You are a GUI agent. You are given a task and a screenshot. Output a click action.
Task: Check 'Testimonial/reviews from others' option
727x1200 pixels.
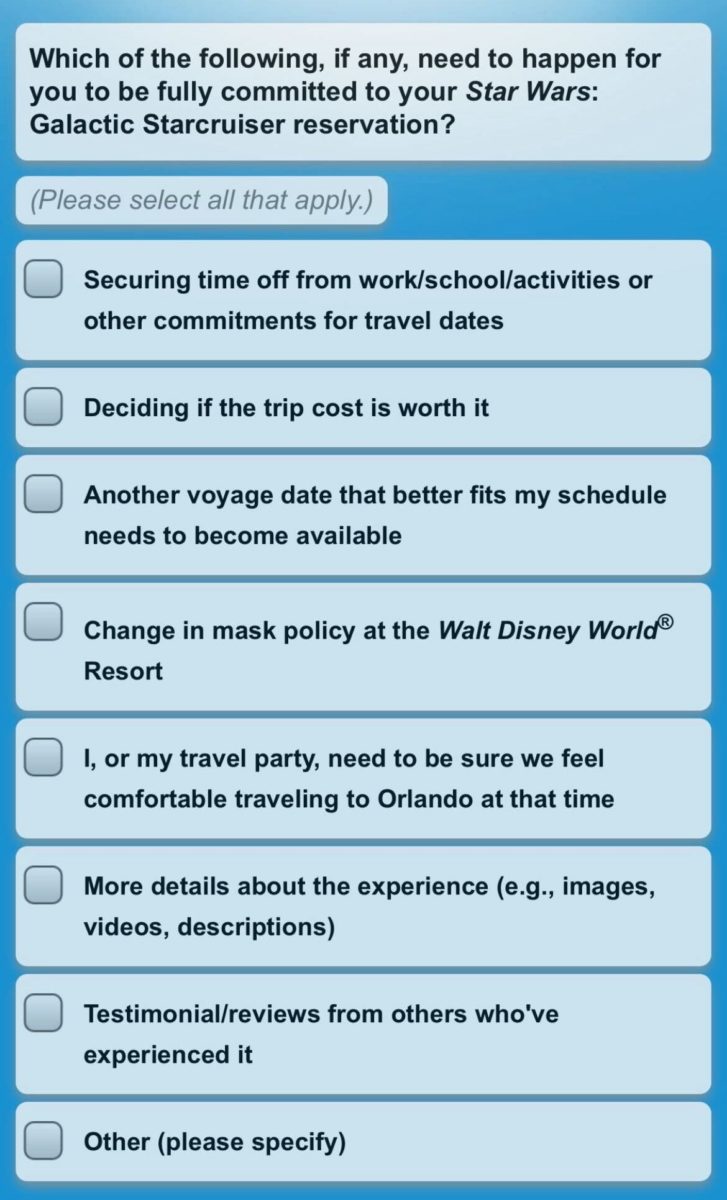point(44,1013)
